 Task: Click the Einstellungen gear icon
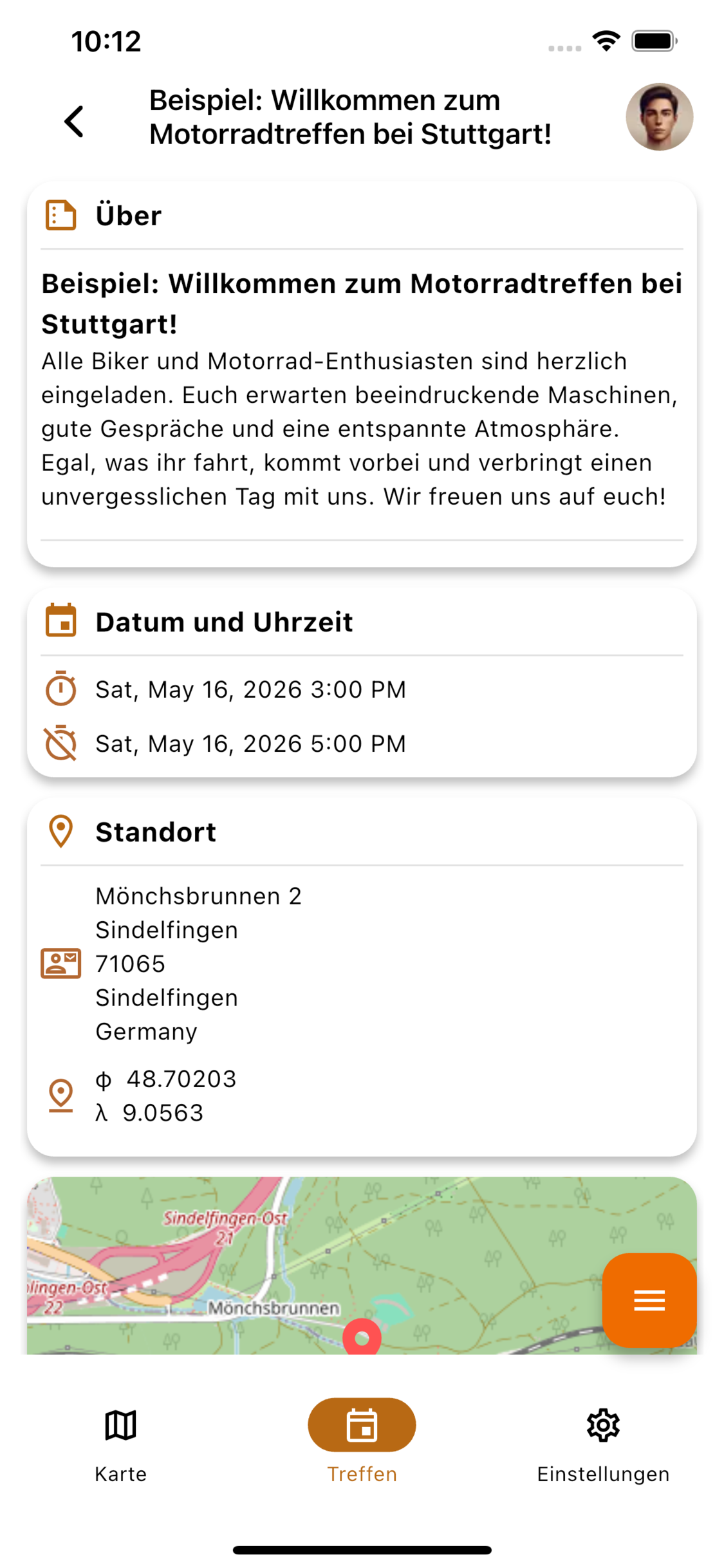tap(603, 1425)
